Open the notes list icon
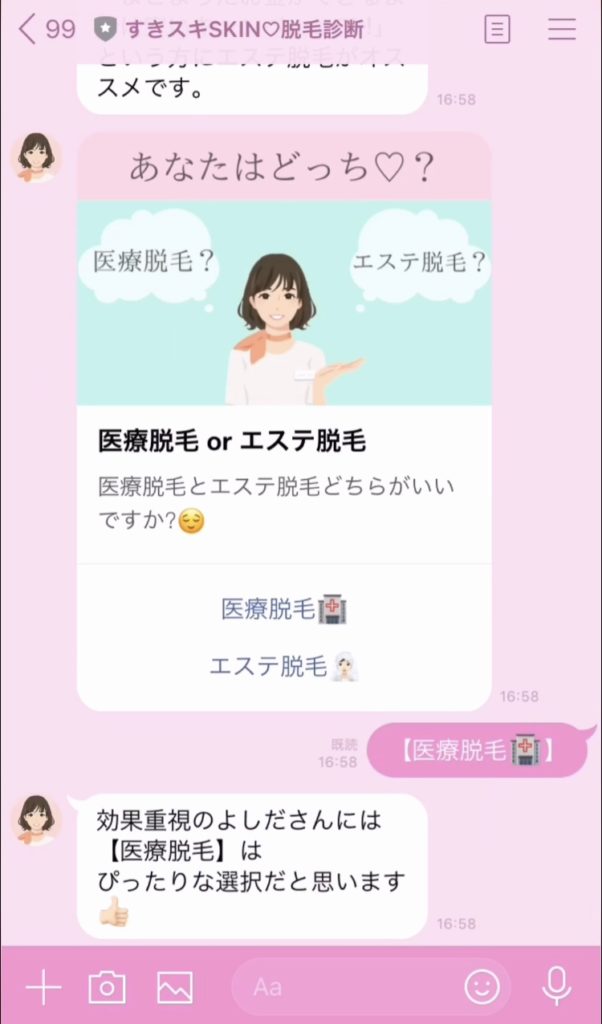This screenshot has height=1024, width=602. coord(496,29)
